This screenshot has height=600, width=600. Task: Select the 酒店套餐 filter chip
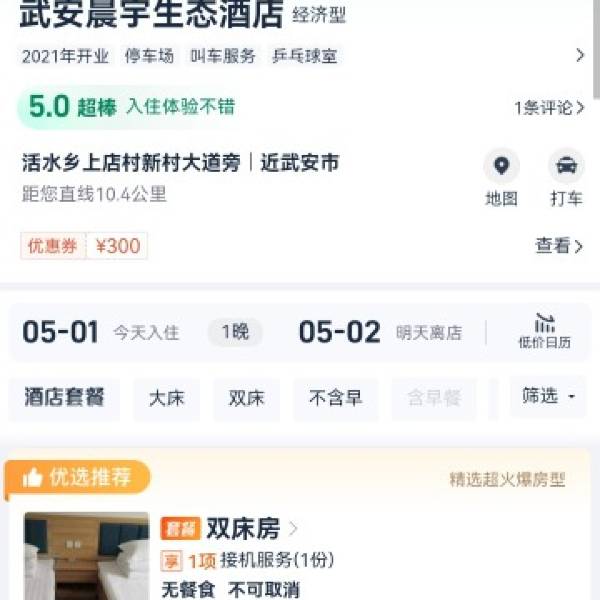[65, 398]
